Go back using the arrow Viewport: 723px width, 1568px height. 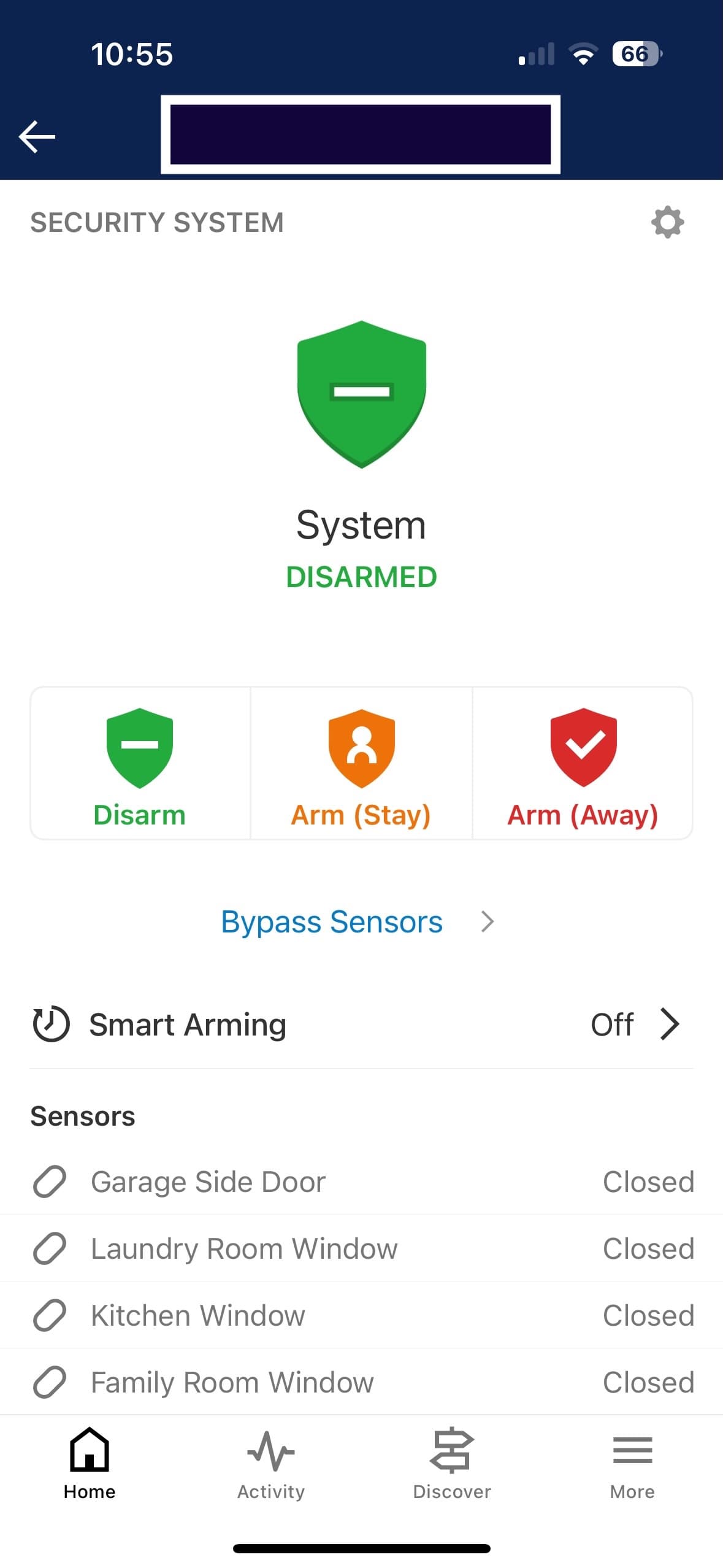pyautogui.click(x=36, y=136)
